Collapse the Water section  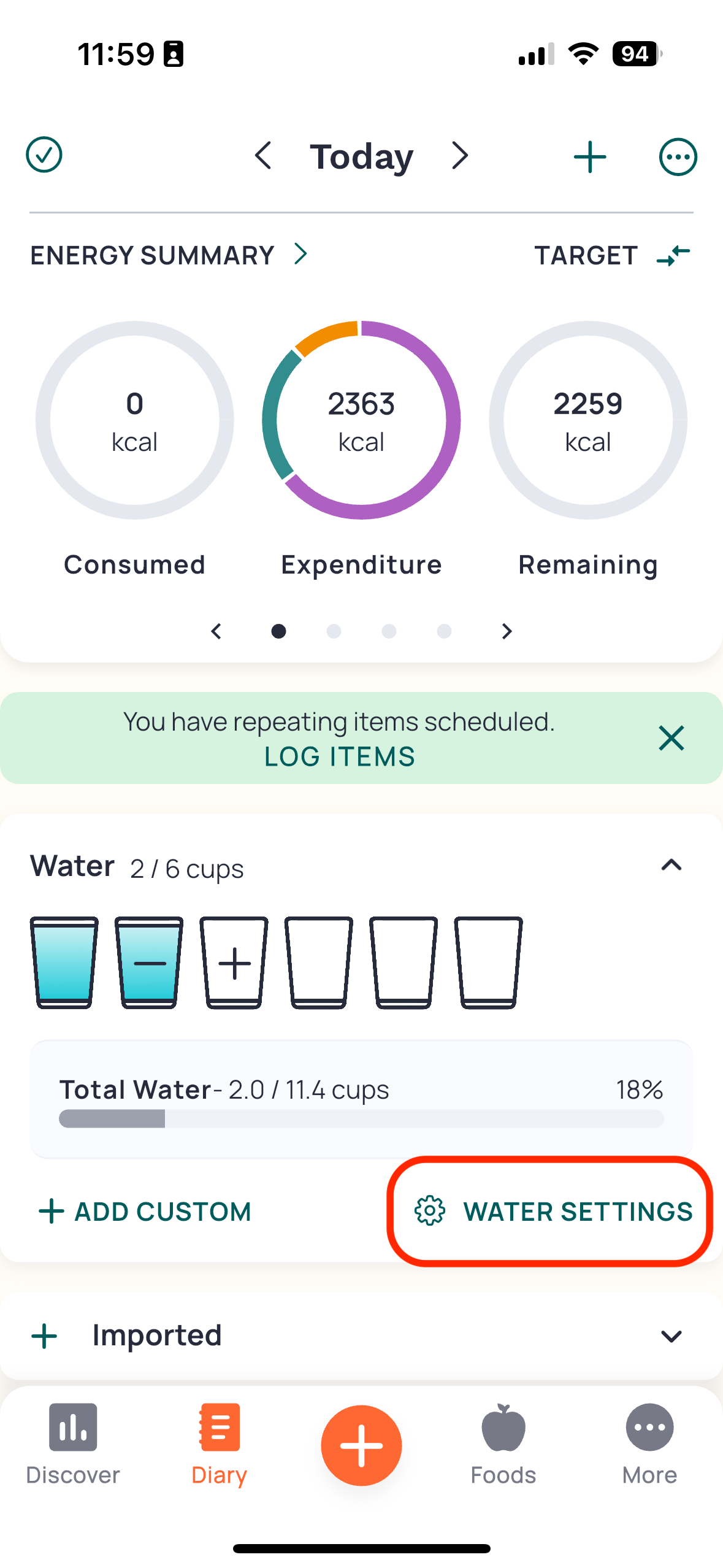click(671, 866)
